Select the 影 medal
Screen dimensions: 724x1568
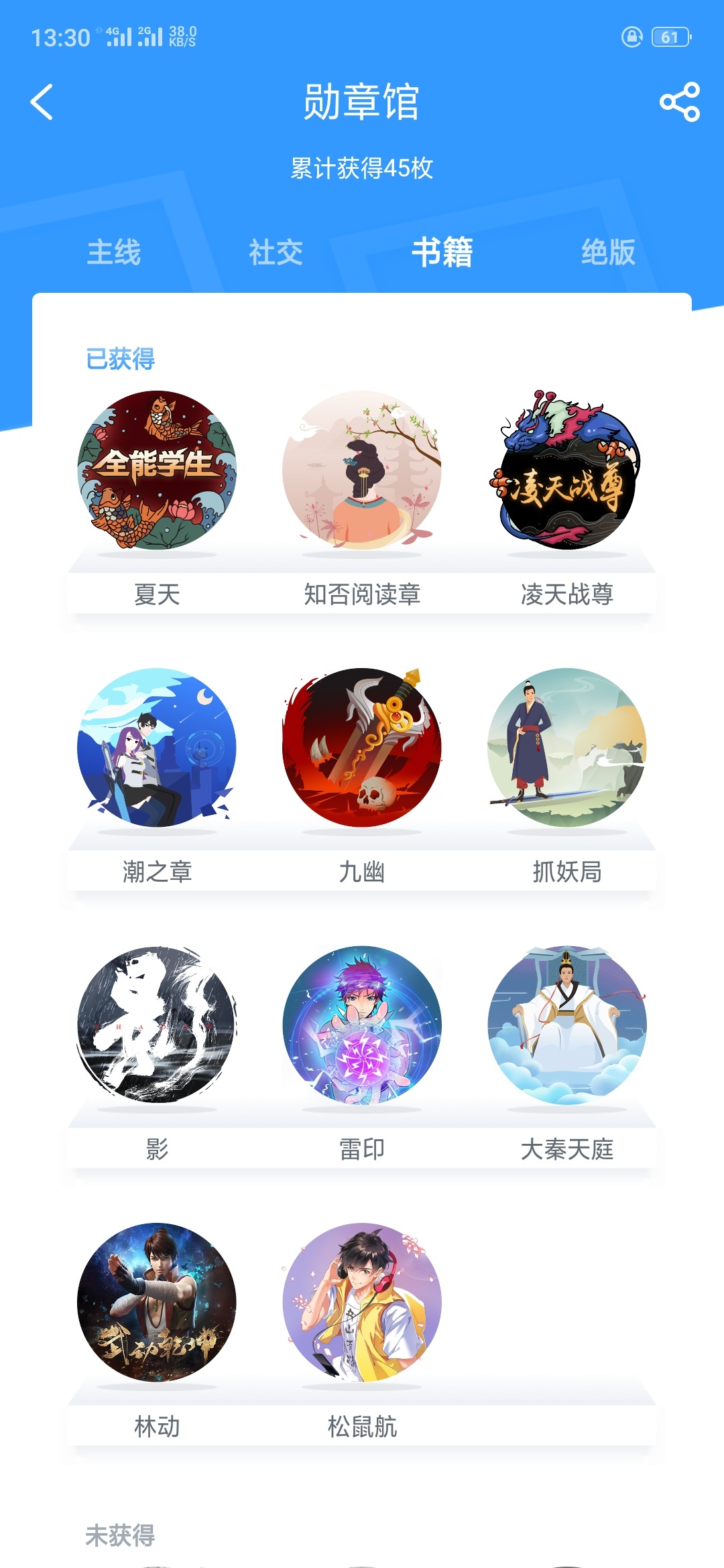coord(157,1025)
